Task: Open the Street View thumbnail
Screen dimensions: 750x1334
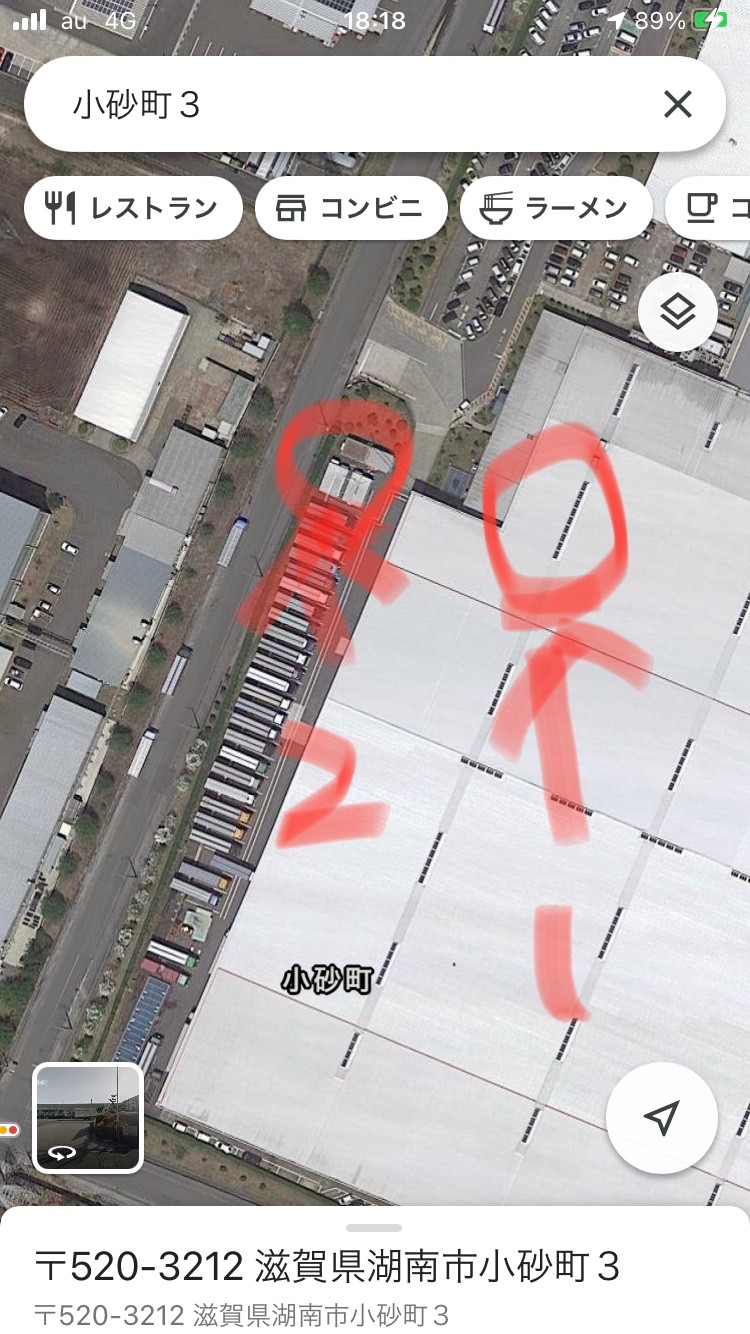Action: click(88, 1118)
